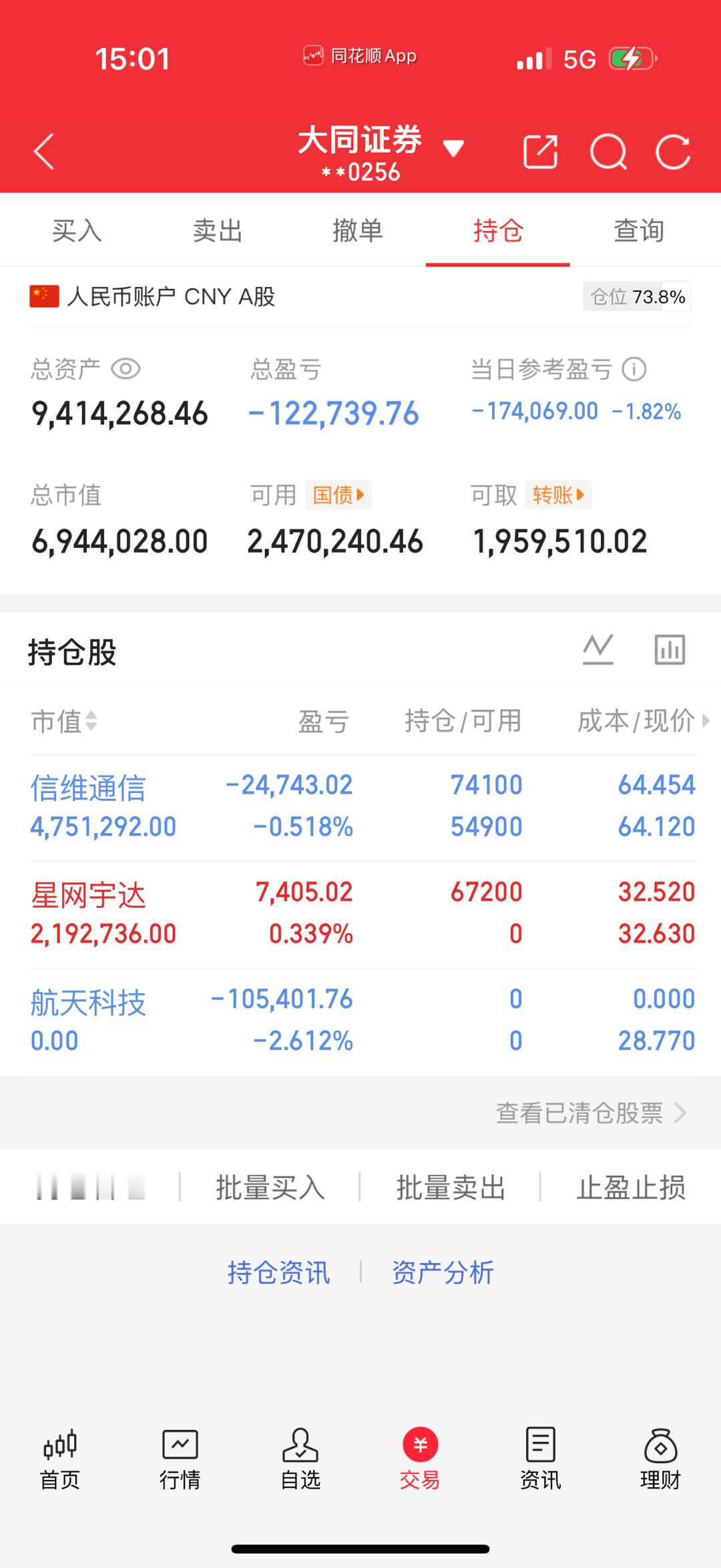Open 理财 from the bottom navigation
This screenshot has width=721, height=1568.
point(661,1459)
